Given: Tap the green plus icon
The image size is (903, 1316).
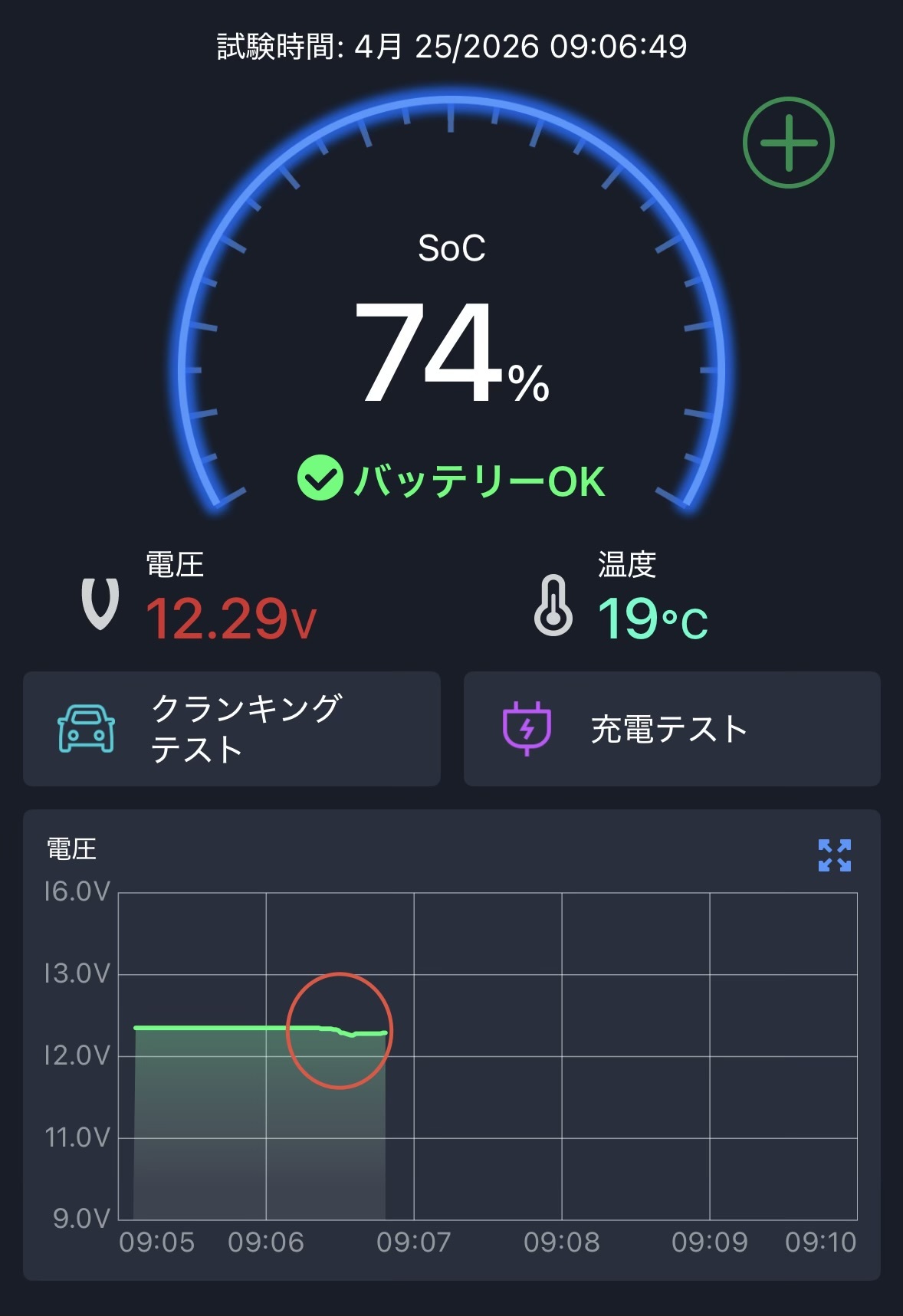Looking at the screenshot, I should pyautogui.click(x=788, y=143).
